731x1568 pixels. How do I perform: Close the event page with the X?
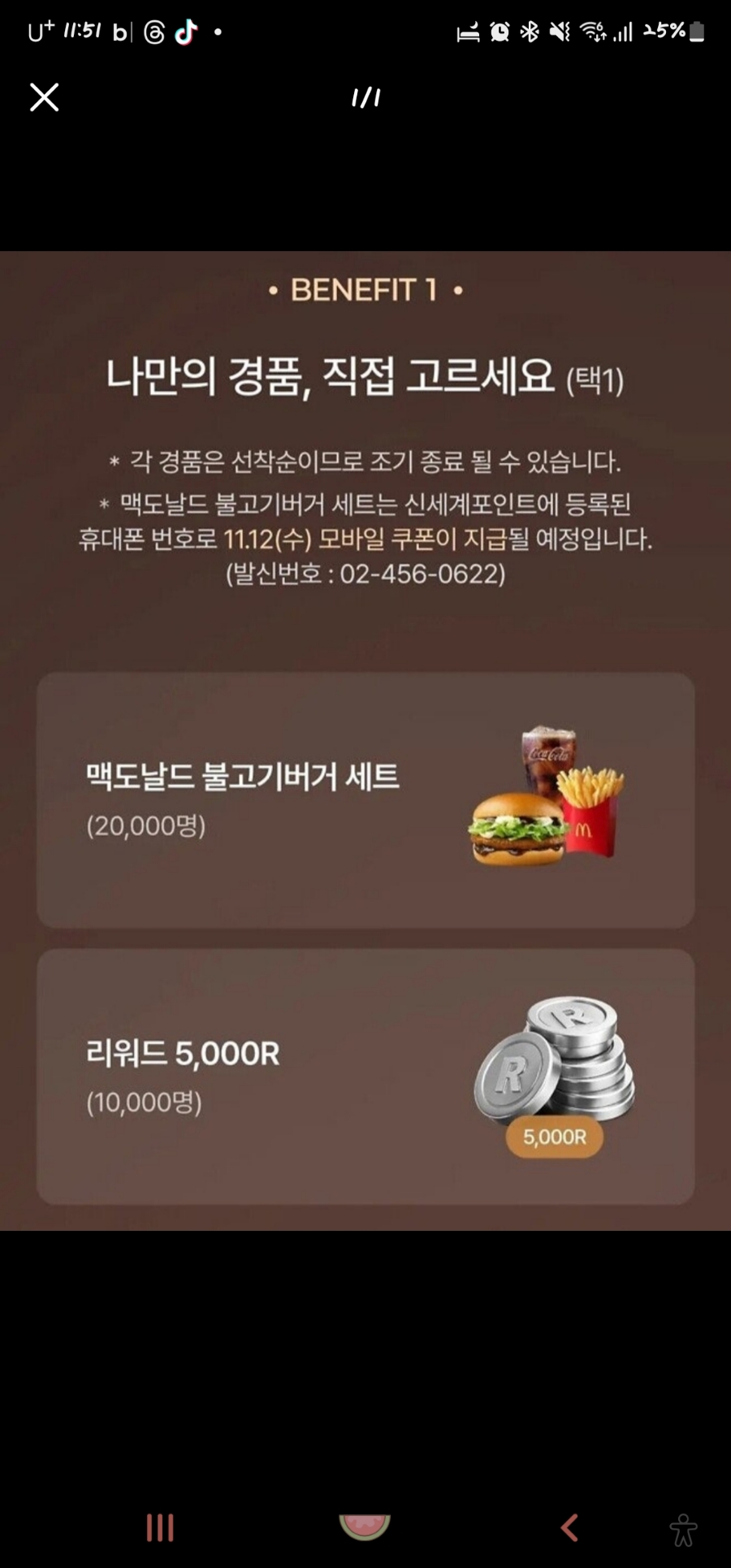click(x=45, y=97)
